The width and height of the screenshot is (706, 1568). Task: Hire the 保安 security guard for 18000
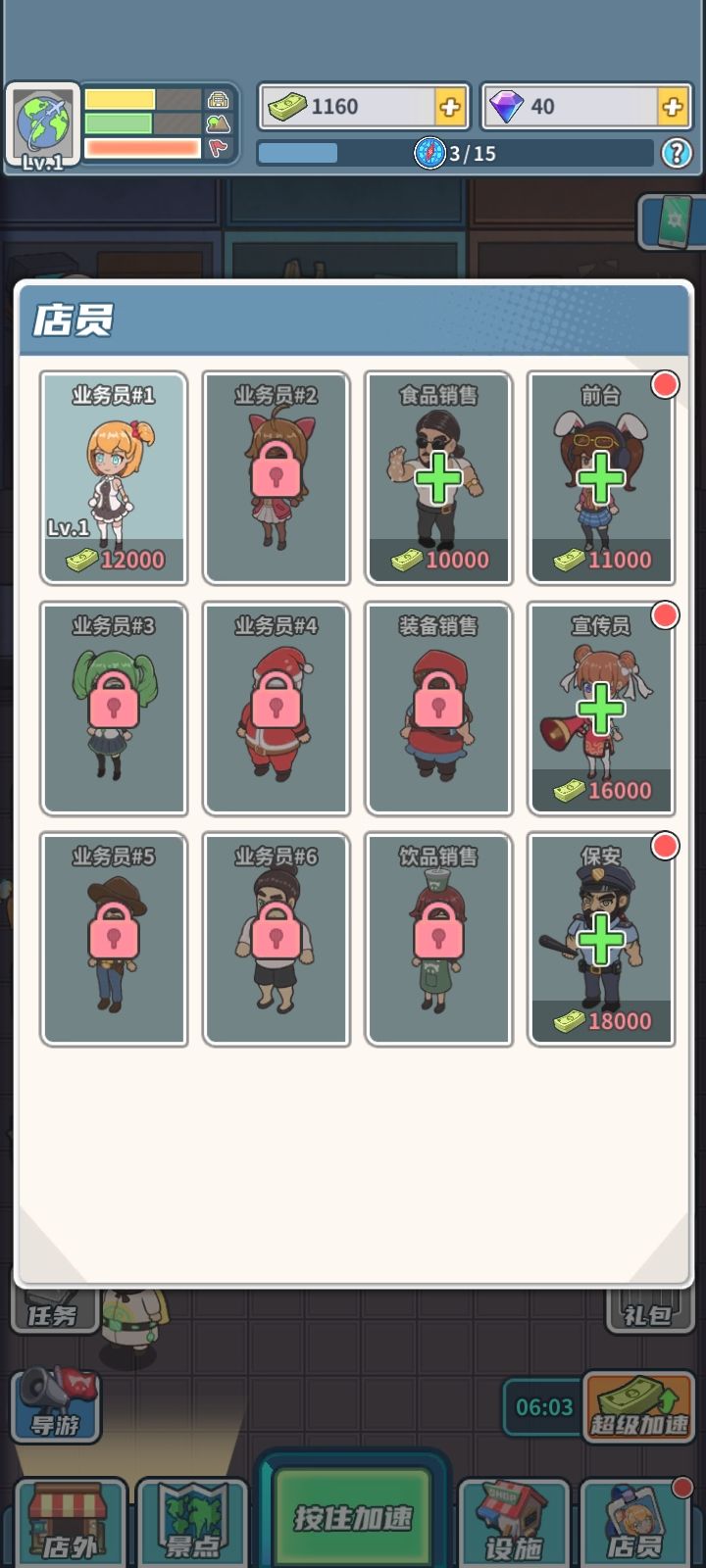pyautogui.click(x=601, y=939)
